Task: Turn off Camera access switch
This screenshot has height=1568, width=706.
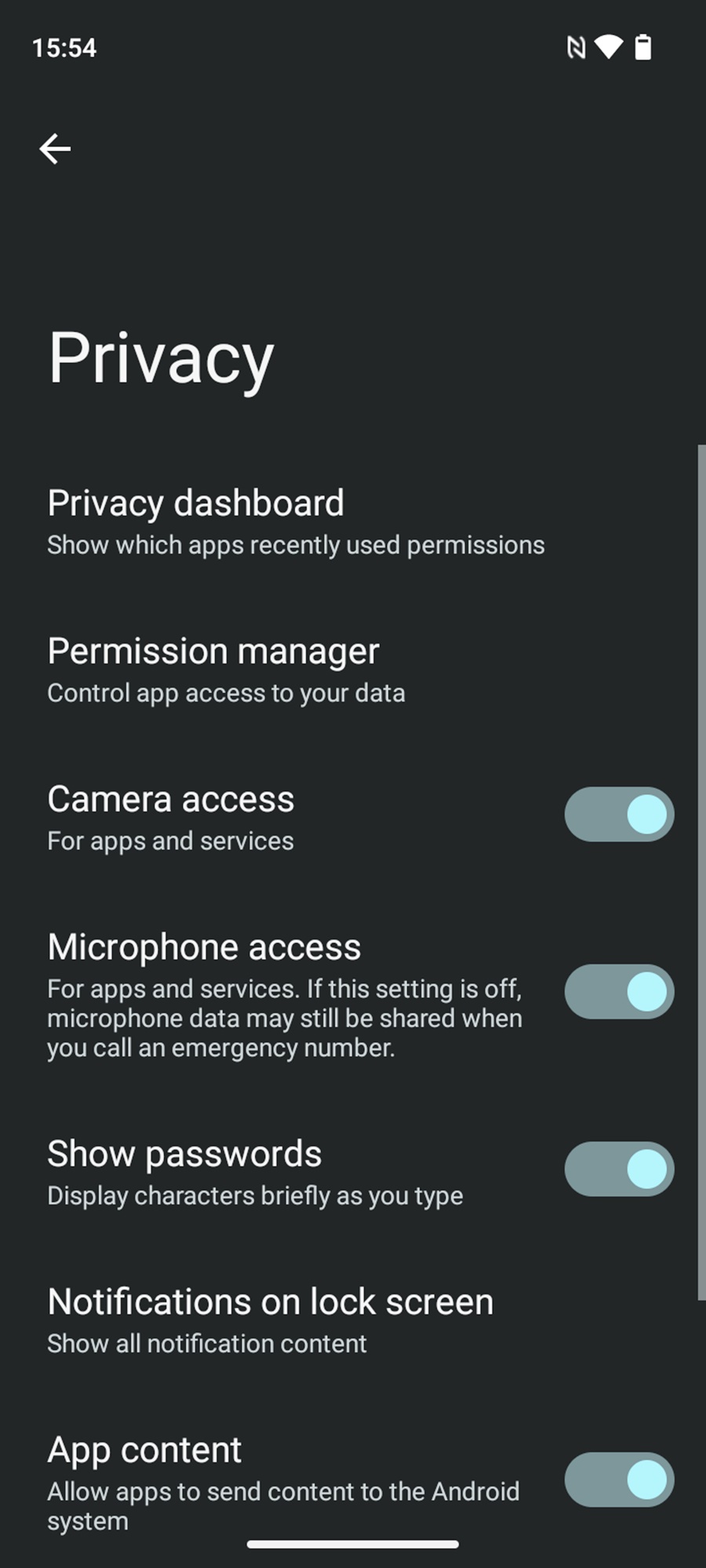Action: (619, 815)
